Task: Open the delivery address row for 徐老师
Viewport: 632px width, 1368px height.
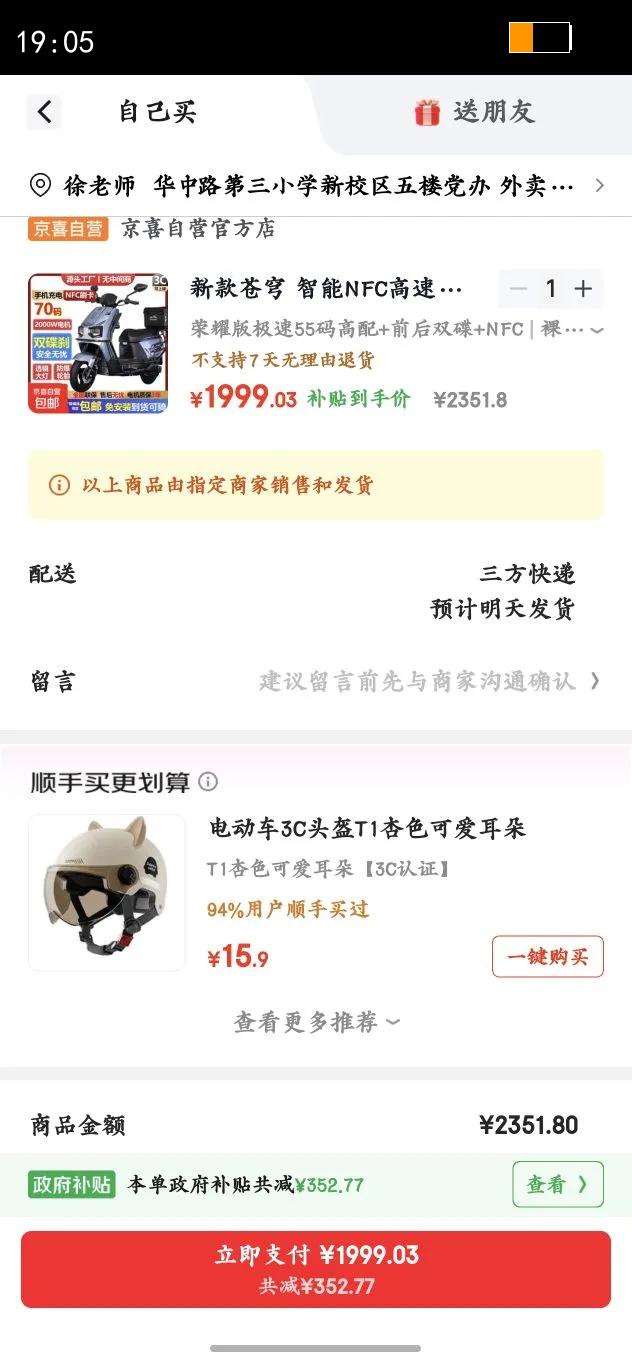Action: point(316,186)
